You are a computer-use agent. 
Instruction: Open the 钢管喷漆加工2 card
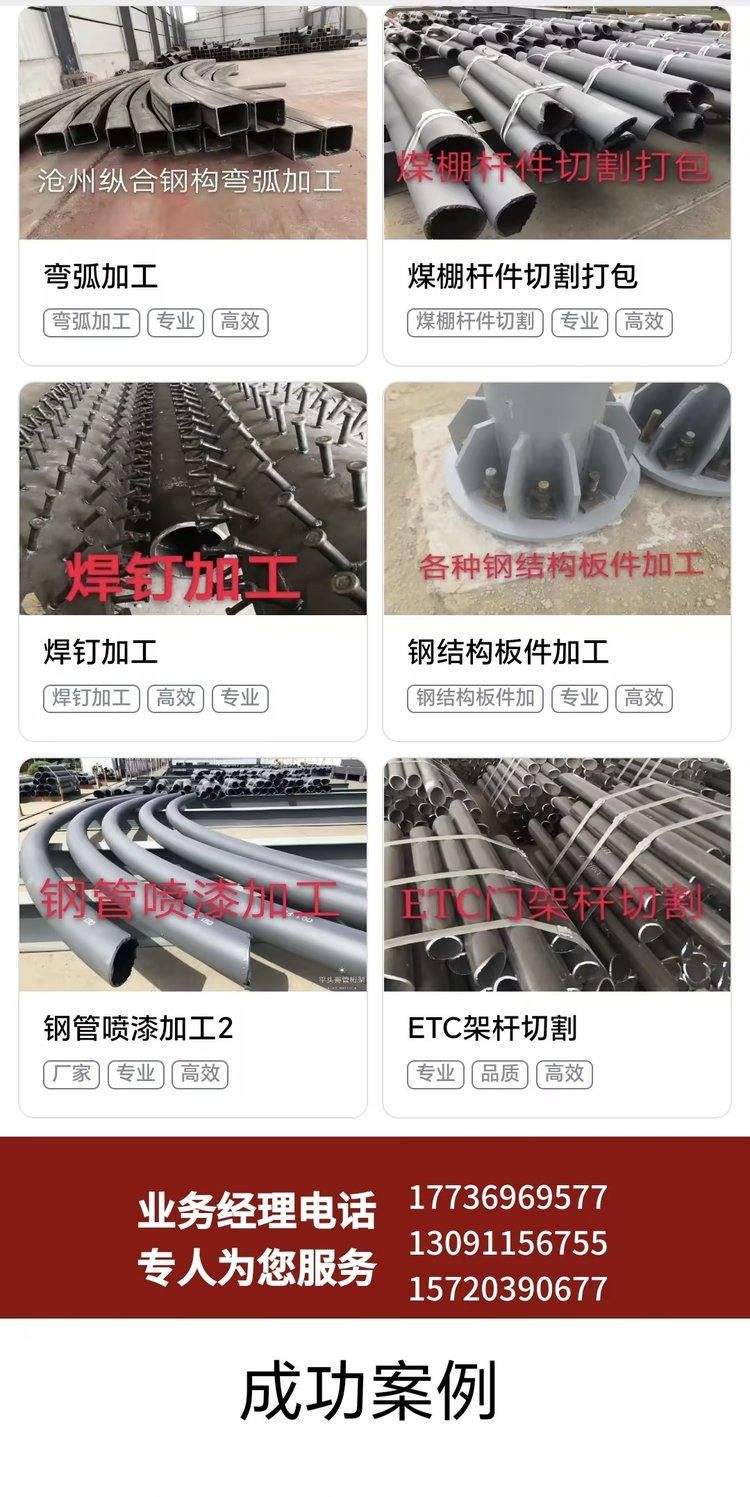coord(193,937)
